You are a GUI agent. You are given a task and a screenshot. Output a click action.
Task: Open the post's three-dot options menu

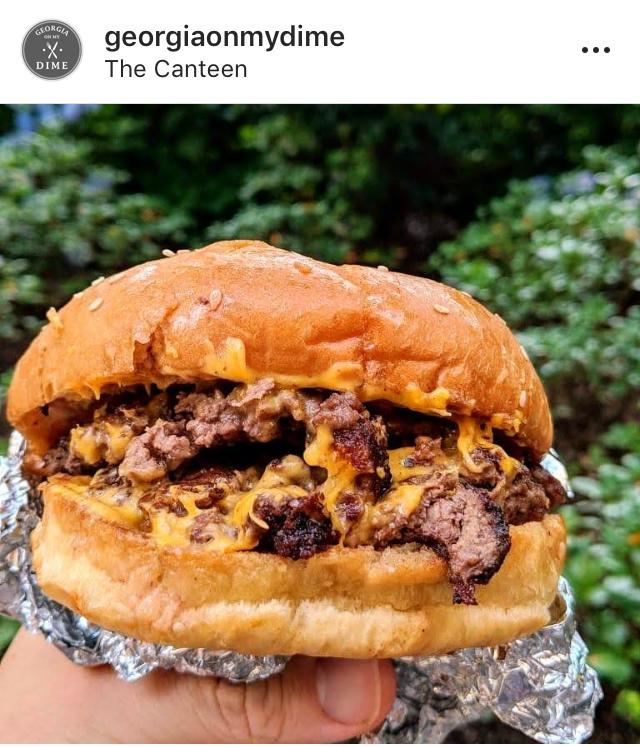point(595,50)
